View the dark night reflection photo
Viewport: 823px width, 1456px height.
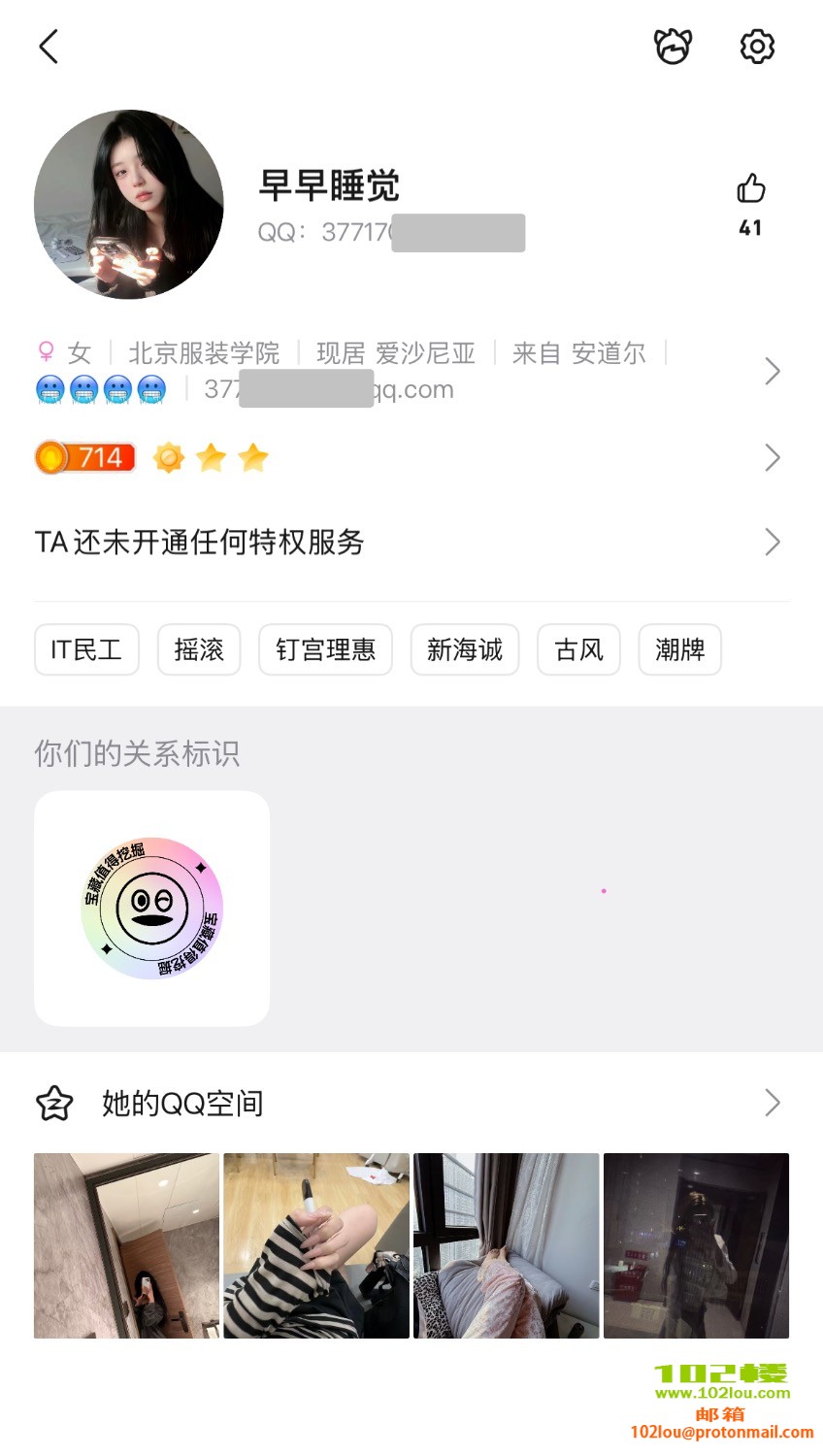pyautogui.click(x=696, y=1245)
